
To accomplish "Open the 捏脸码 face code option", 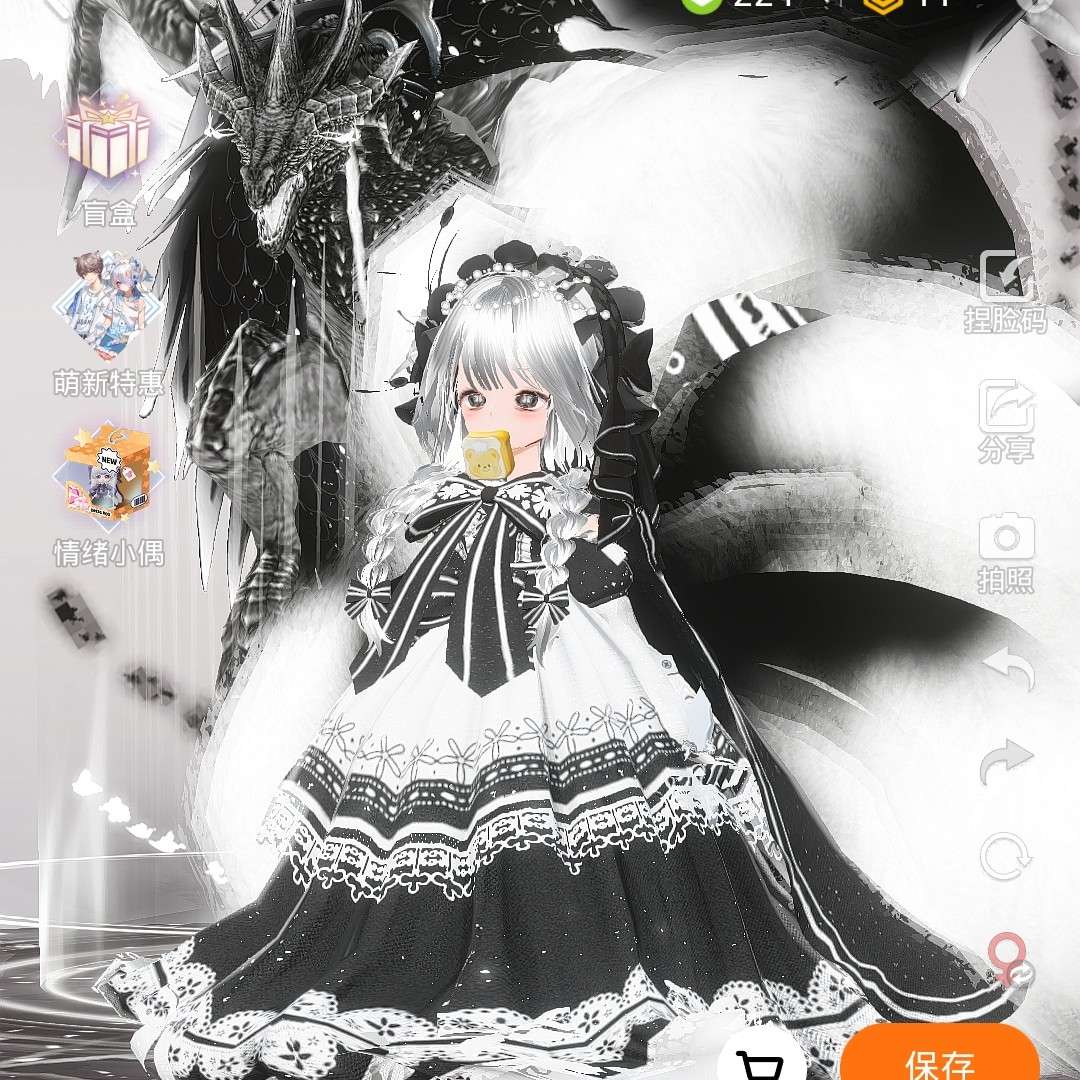I will coord(1006,288).
